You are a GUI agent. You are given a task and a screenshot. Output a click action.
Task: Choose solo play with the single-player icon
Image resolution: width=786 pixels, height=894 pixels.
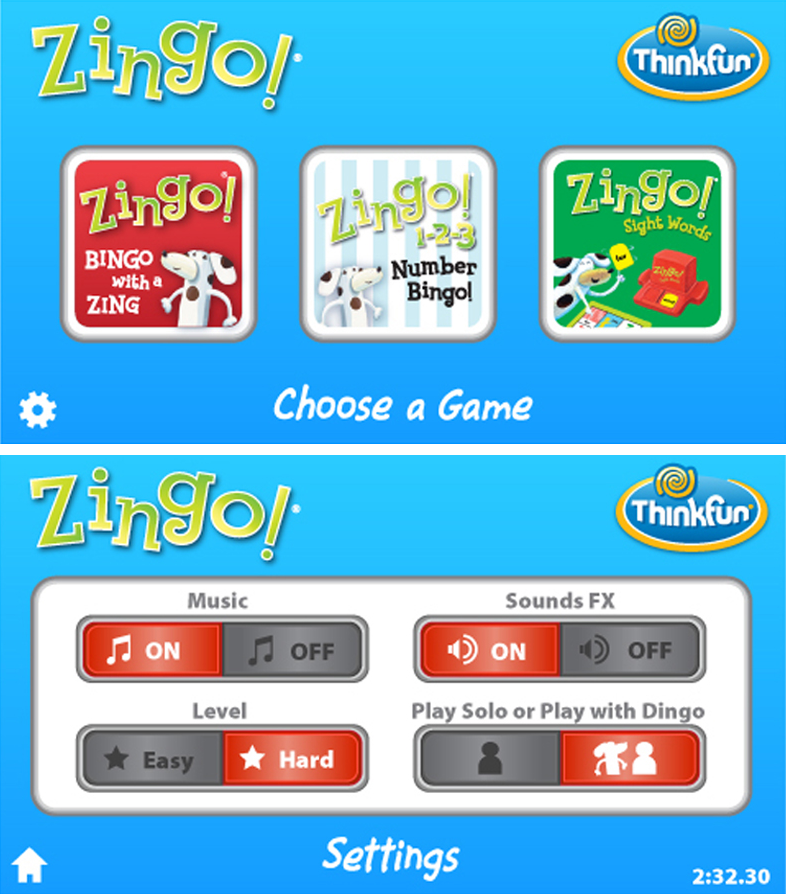click(x=490, y=759)
